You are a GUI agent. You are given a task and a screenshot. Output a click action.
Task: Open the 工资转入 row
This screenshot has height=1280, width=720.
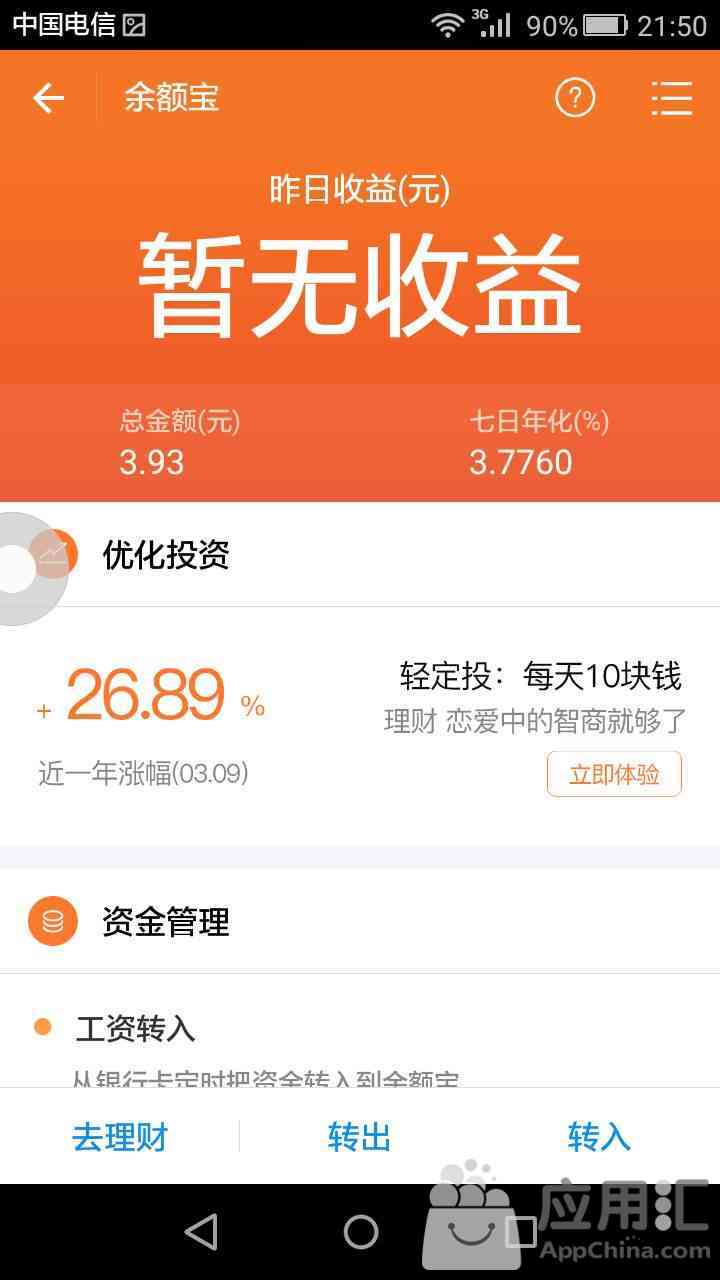tap(136, 1028)
